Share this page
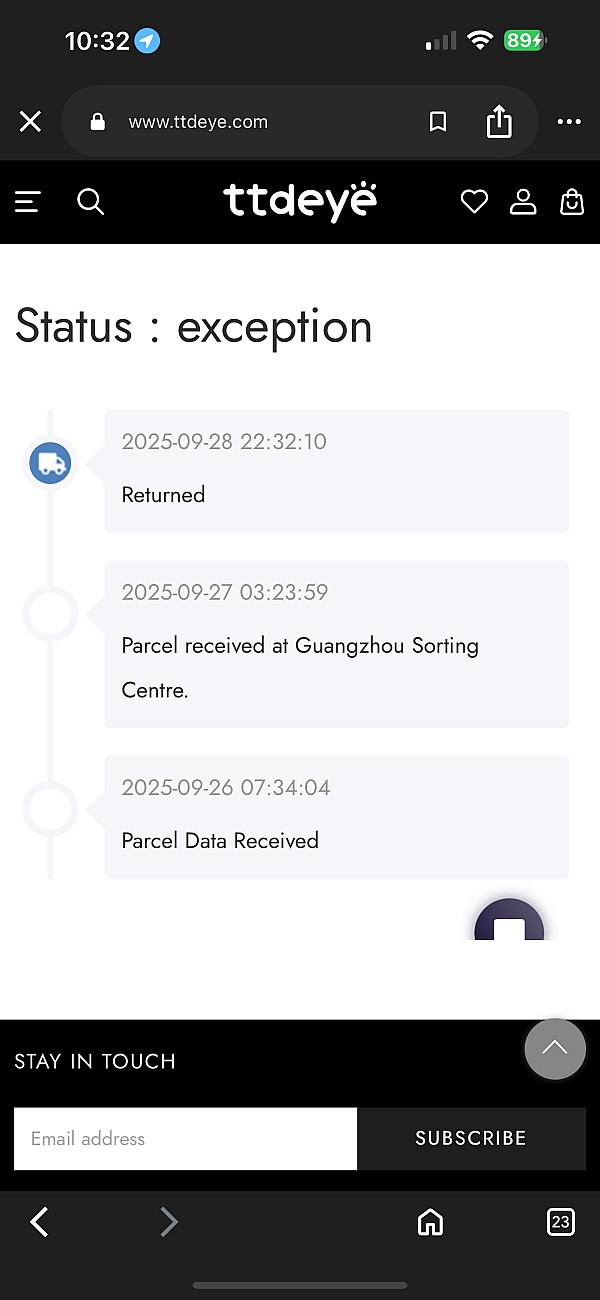600x1300 pixels. coord(499,122)
